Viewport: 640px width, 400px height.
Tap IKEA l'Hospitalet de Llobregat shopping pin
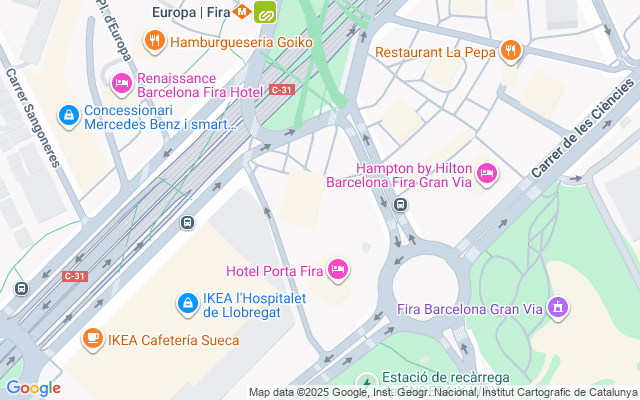(x=187, y=302)
